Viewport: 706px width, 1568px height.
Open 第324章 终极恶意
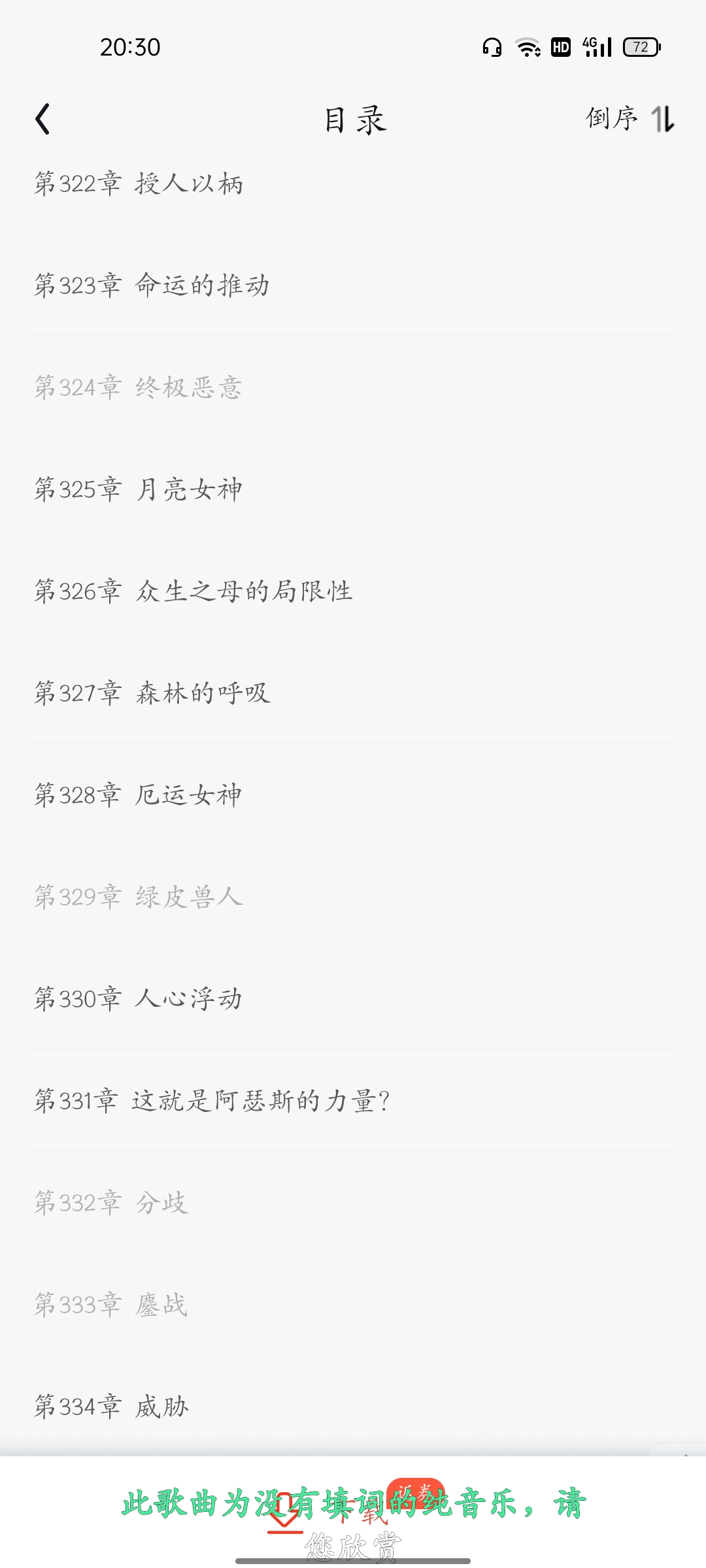pyautogui.click(x=139, y=388)
